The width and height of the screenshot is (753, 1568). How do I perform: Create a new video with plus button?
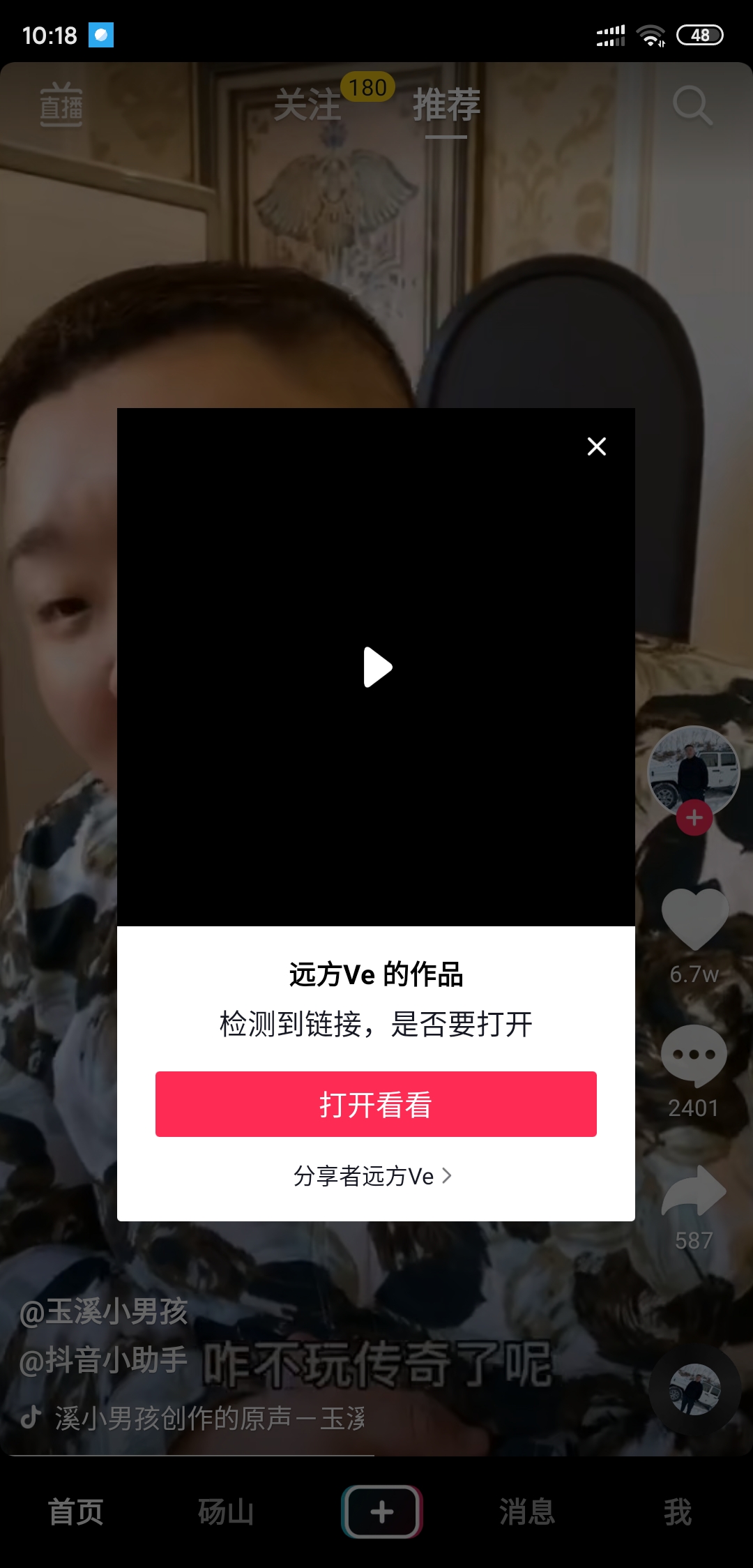click(x=381, y=1512)
